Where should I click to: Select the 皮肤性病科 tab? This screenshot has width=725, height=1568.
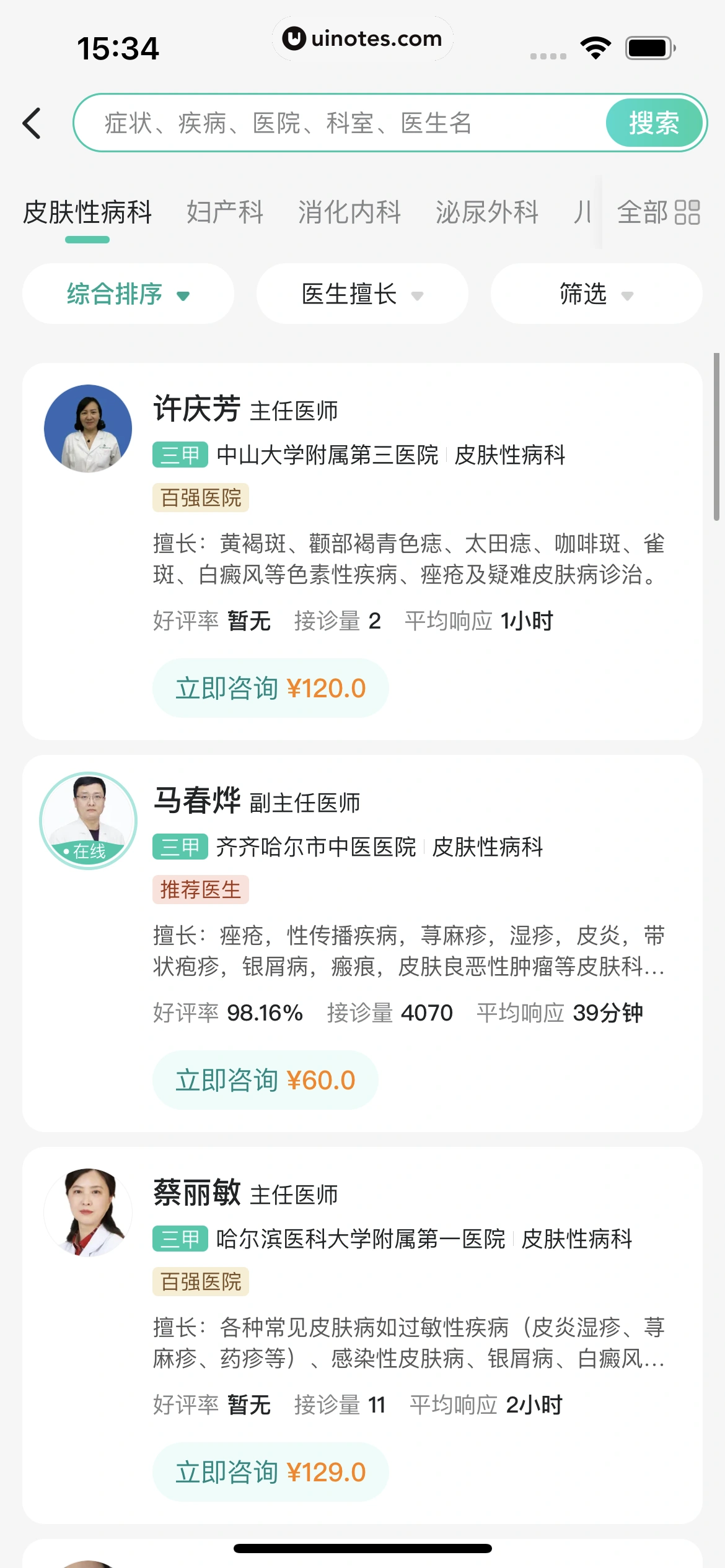(87, 212)
